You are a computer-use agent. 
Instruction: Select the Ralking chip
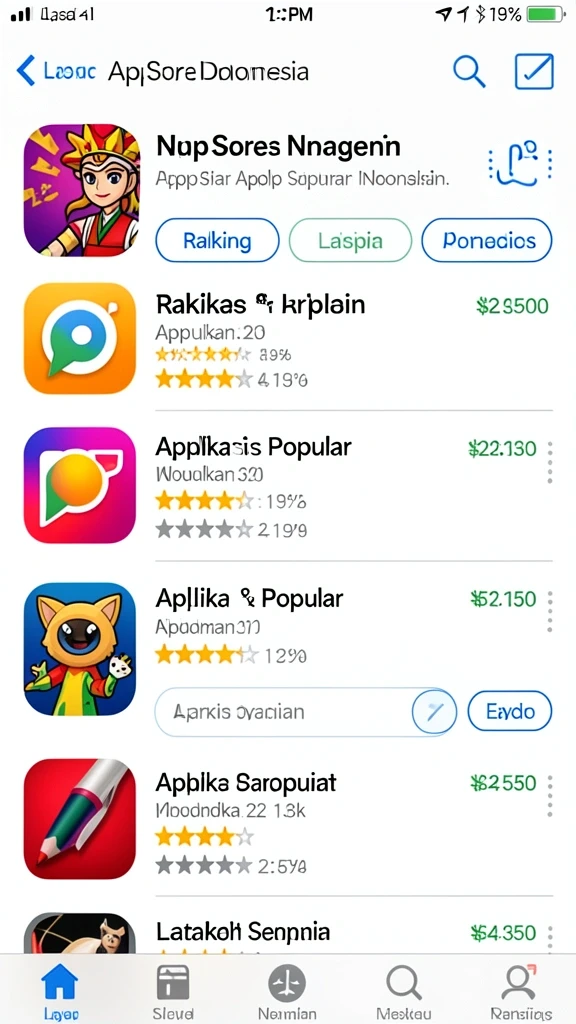[x=217, y=240]
